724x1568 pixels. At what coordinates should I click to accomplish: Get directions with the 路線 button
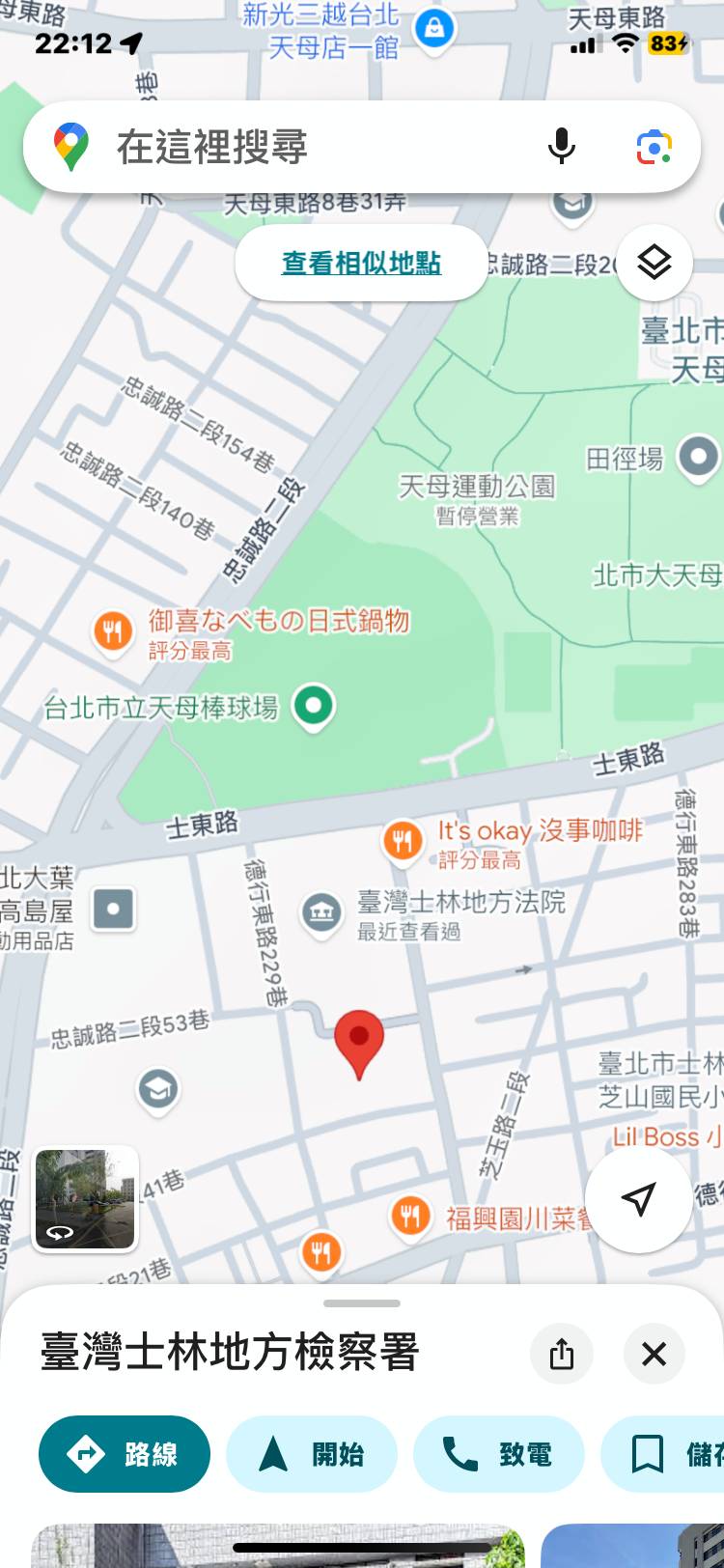(125, 1454)
